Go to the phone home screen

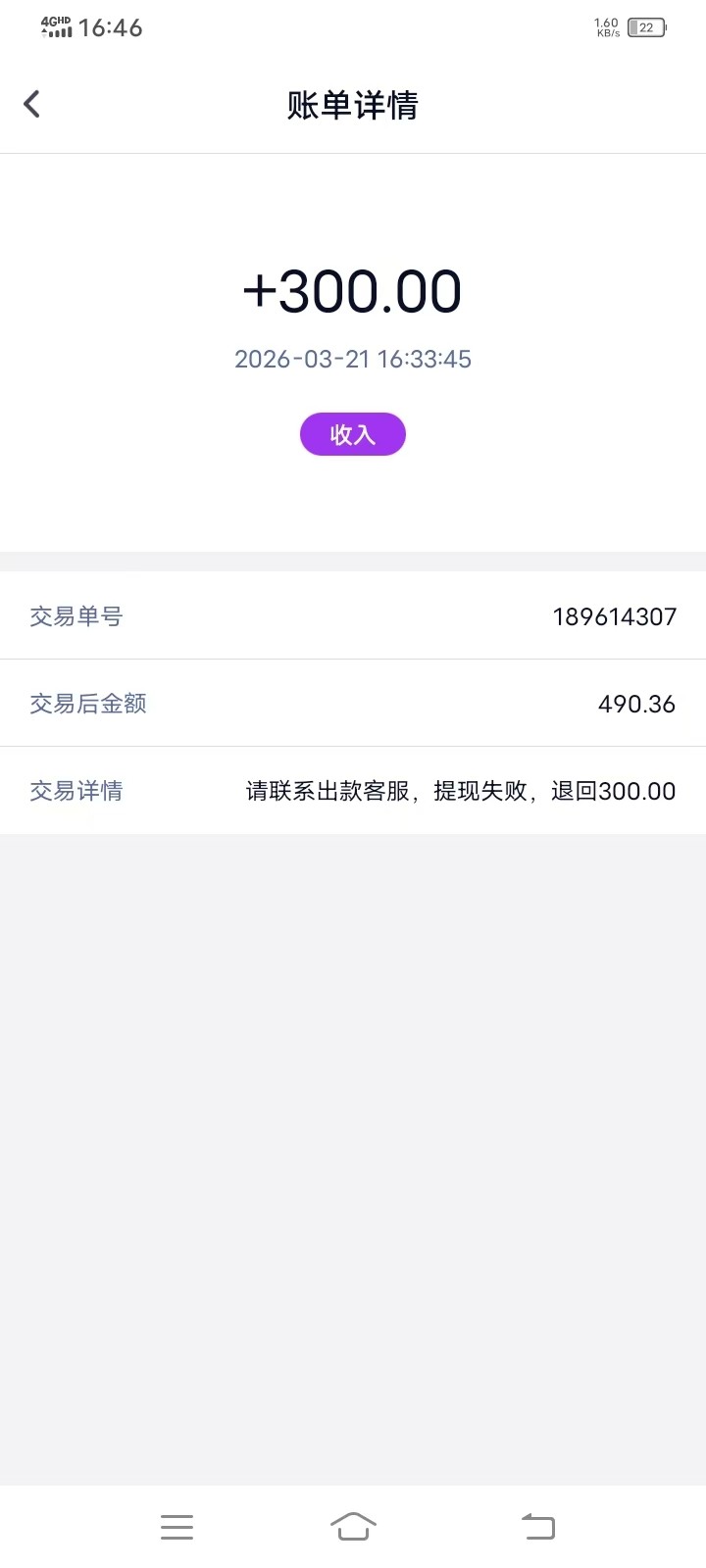coord(353,1526)
